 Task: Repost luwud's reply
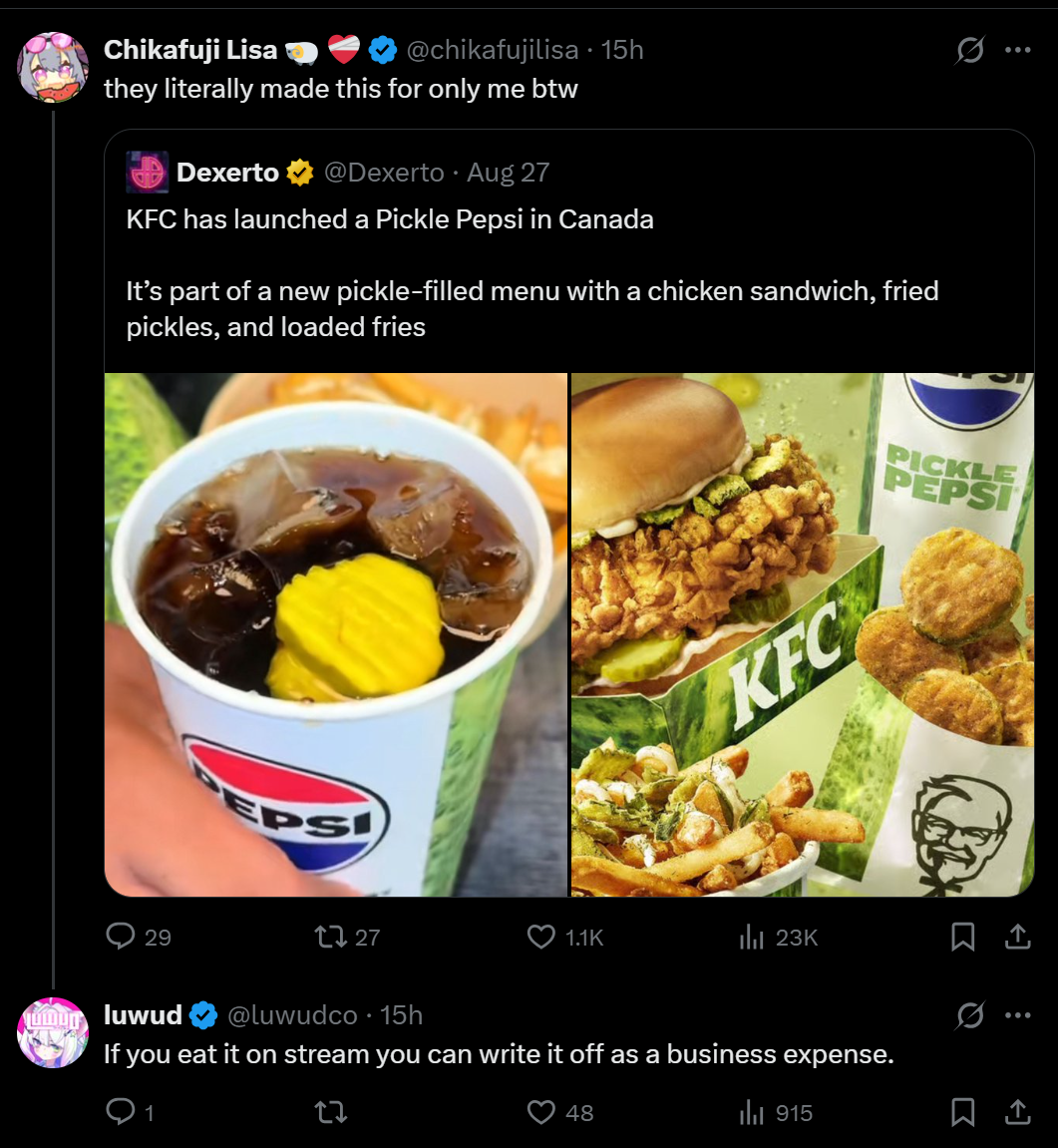(330, 1112)
